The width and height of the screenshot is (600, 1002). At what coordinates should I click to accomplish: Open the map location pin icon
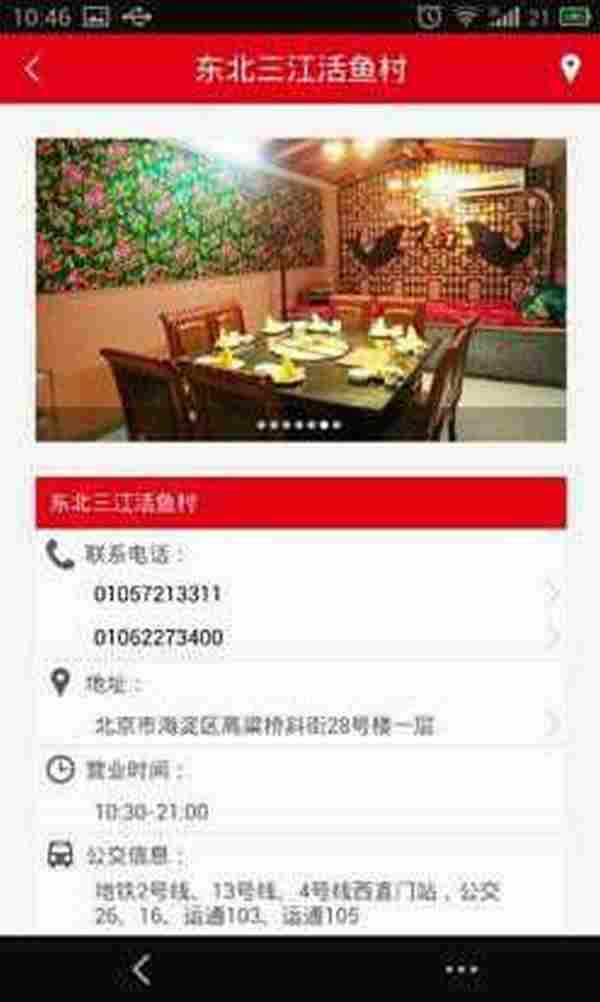(x=569, y=69)
